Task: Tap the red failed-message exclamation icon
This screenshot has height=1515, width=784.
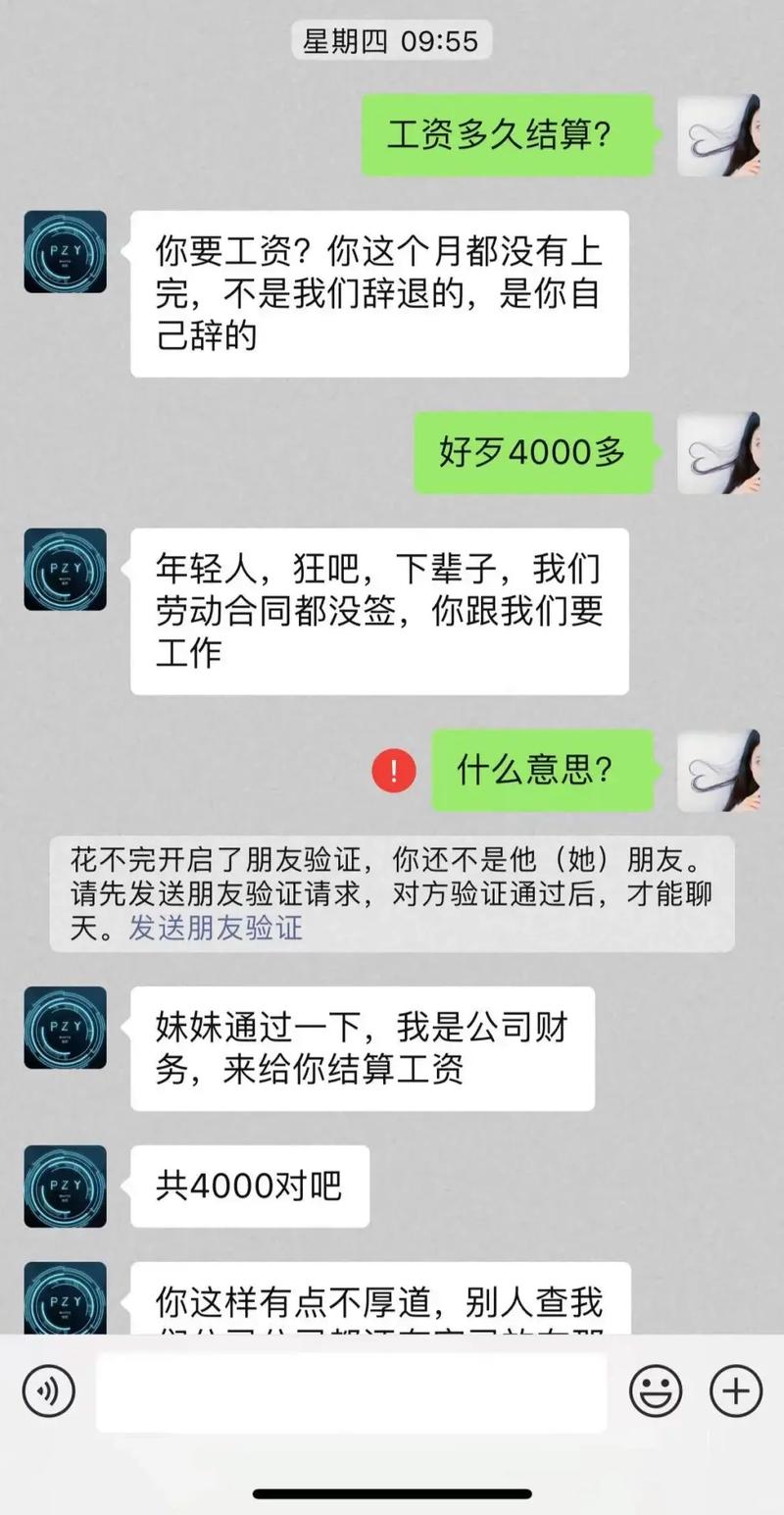Action: [393, 772]
